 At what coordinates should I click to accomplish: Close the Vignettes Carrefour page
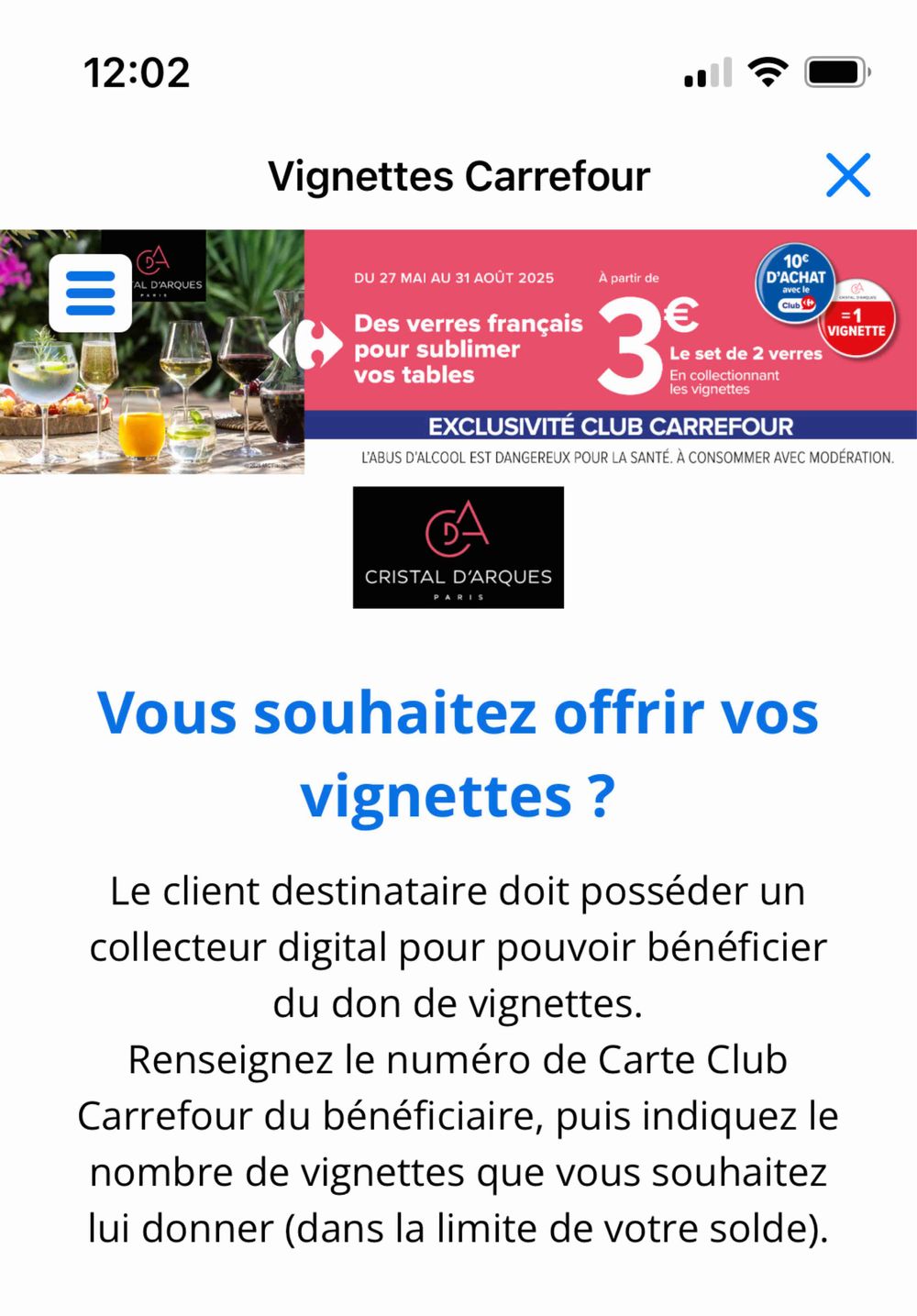point(847,175)
